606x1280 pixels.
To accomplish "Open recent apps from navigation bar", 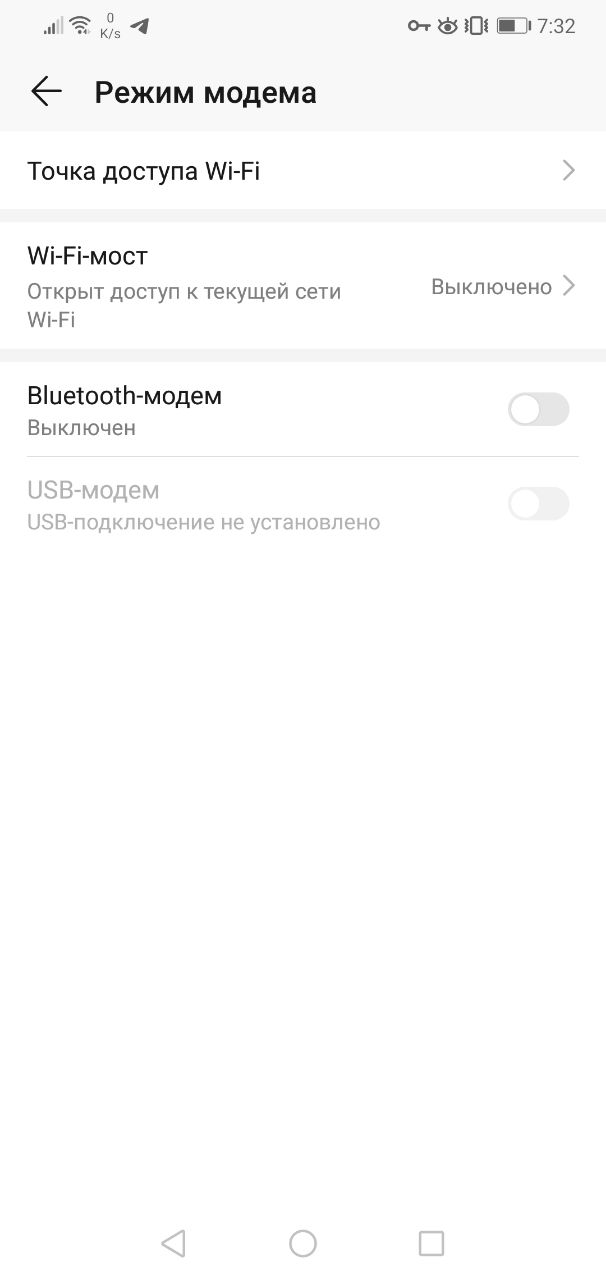I will pos(431,1243).
